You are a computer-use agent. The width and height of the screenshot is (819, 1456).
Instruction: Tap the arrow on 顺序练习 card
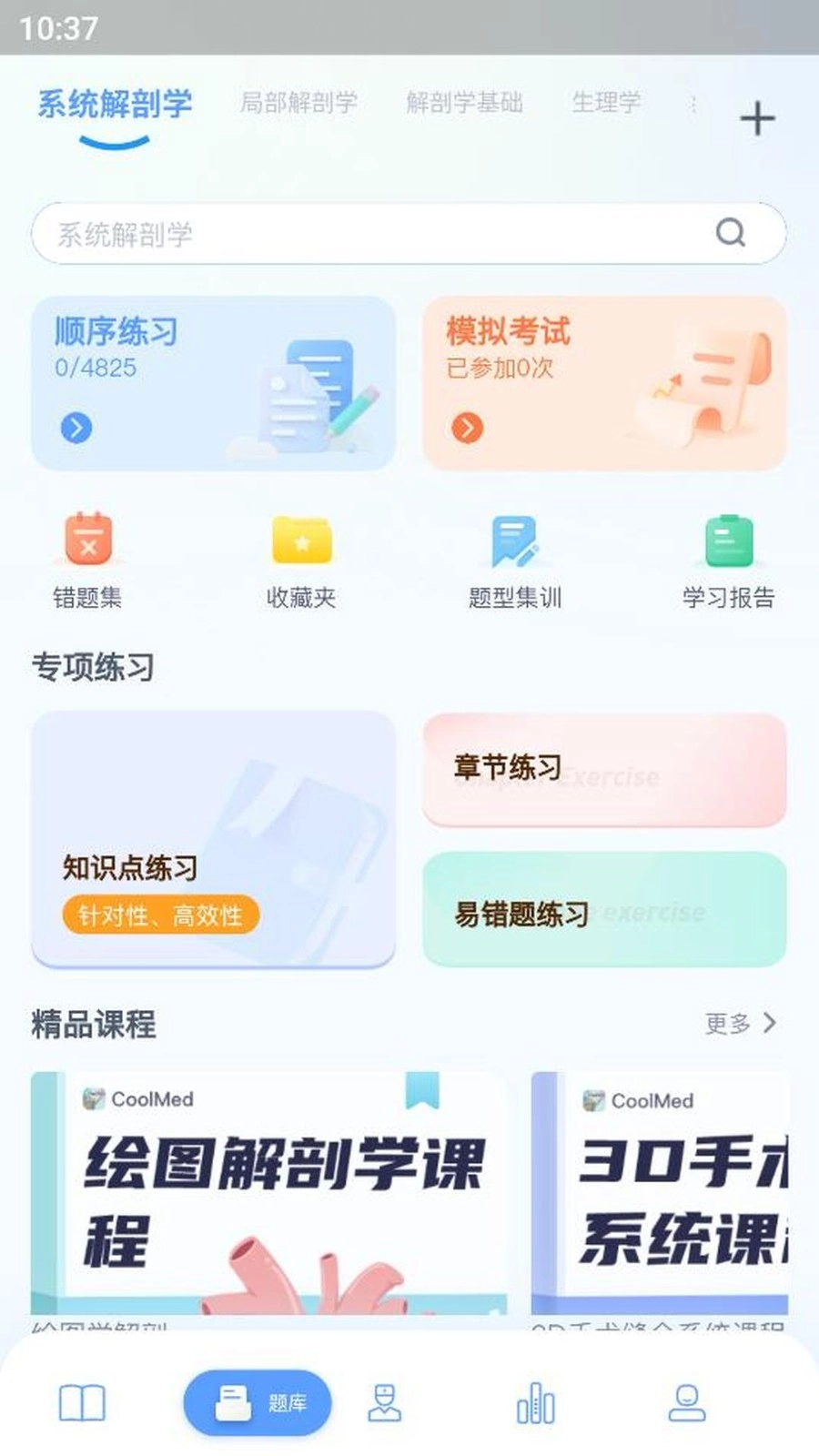[x=76, y=428]
